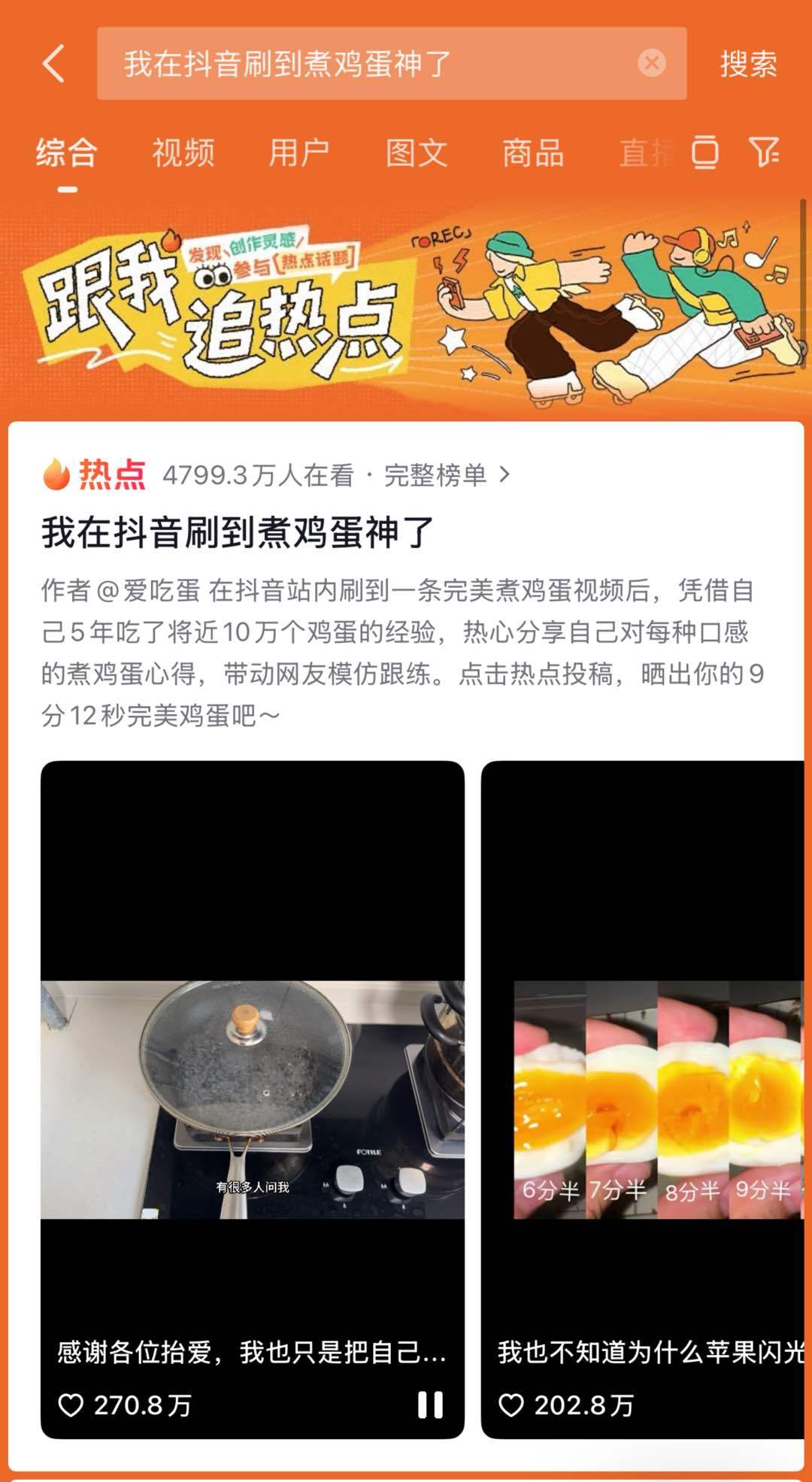Switch to the 图文 tab
This screenshot has height=1482, width=812.
[417, 153]
